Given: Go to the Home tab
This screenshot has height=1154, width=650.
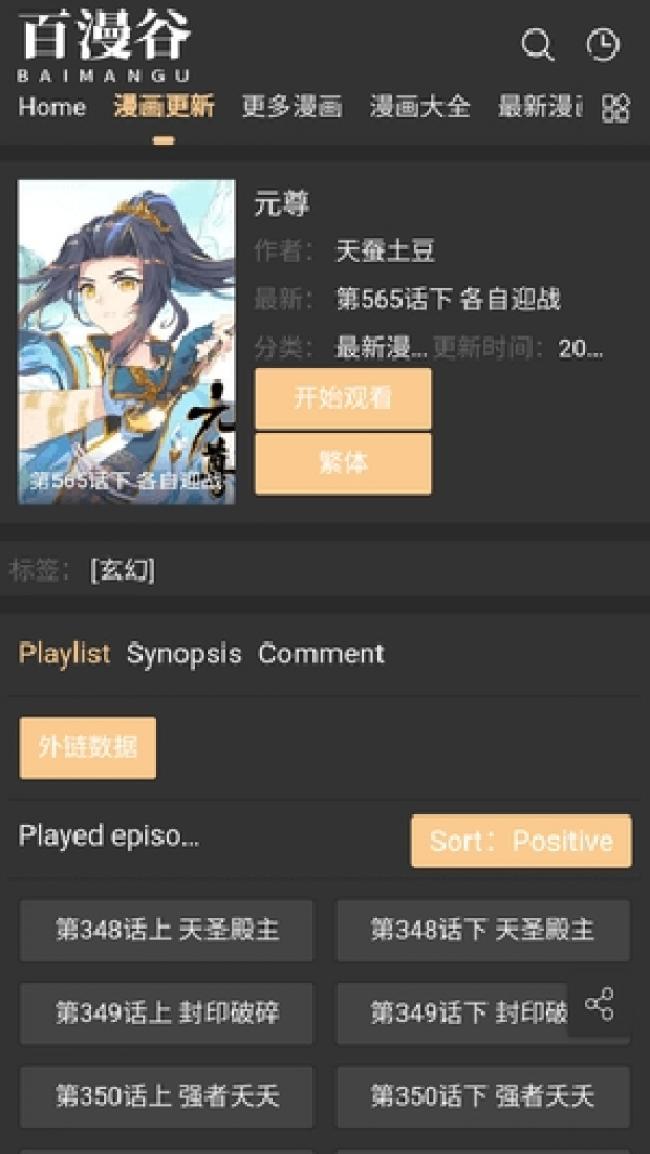Looking at the screenshot, I should coord(52,107).
